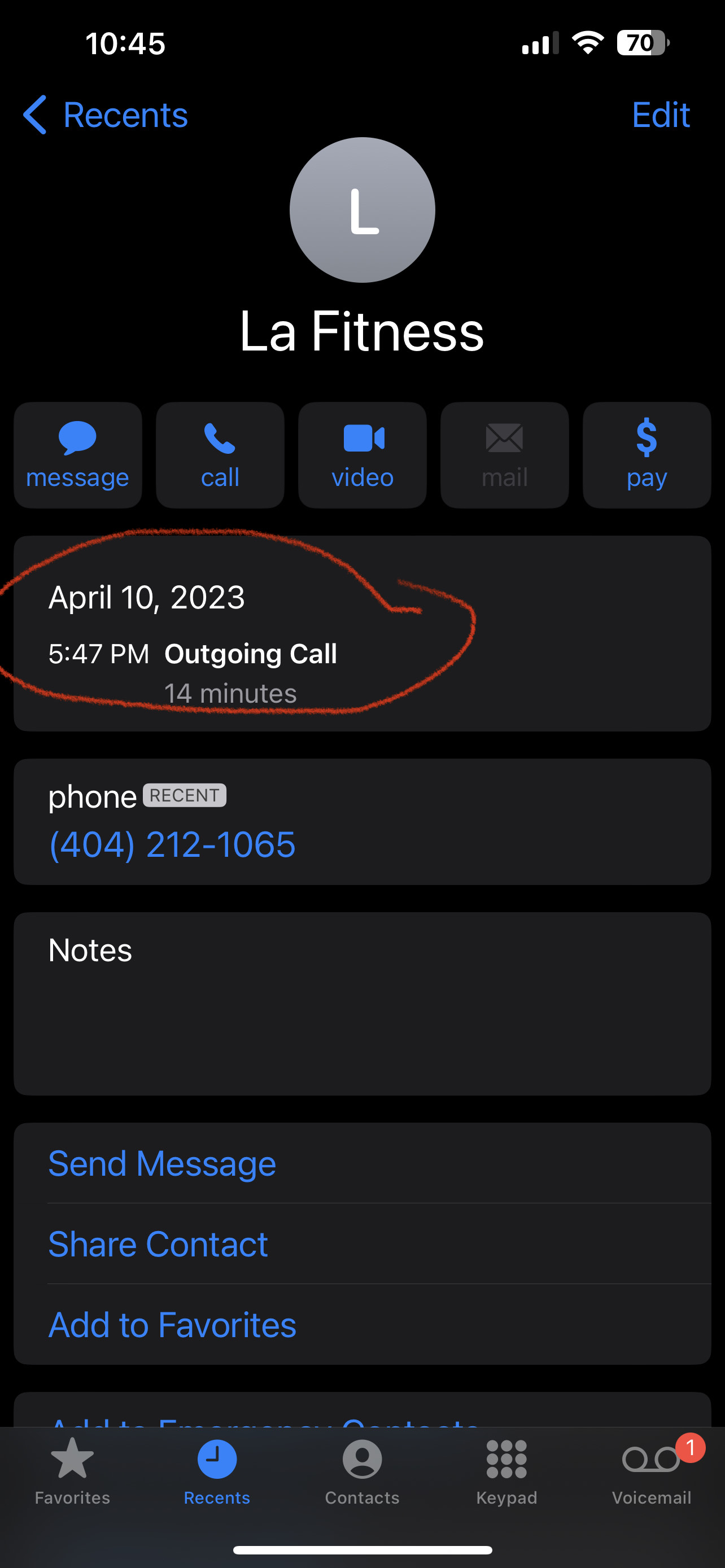Edit the La Fitness contact

[661, 115]
